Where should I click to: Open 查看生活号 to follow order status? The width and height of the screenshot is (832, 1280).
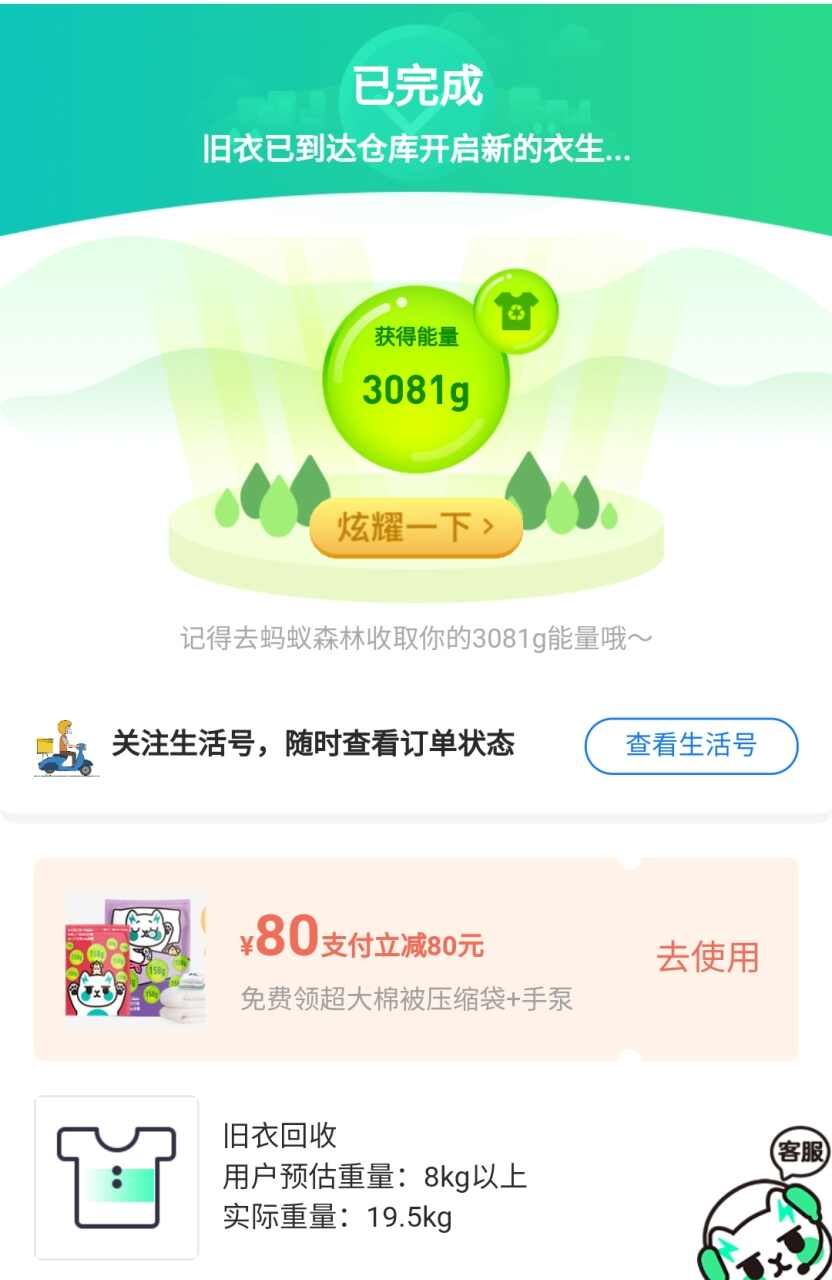click(691, 745)
